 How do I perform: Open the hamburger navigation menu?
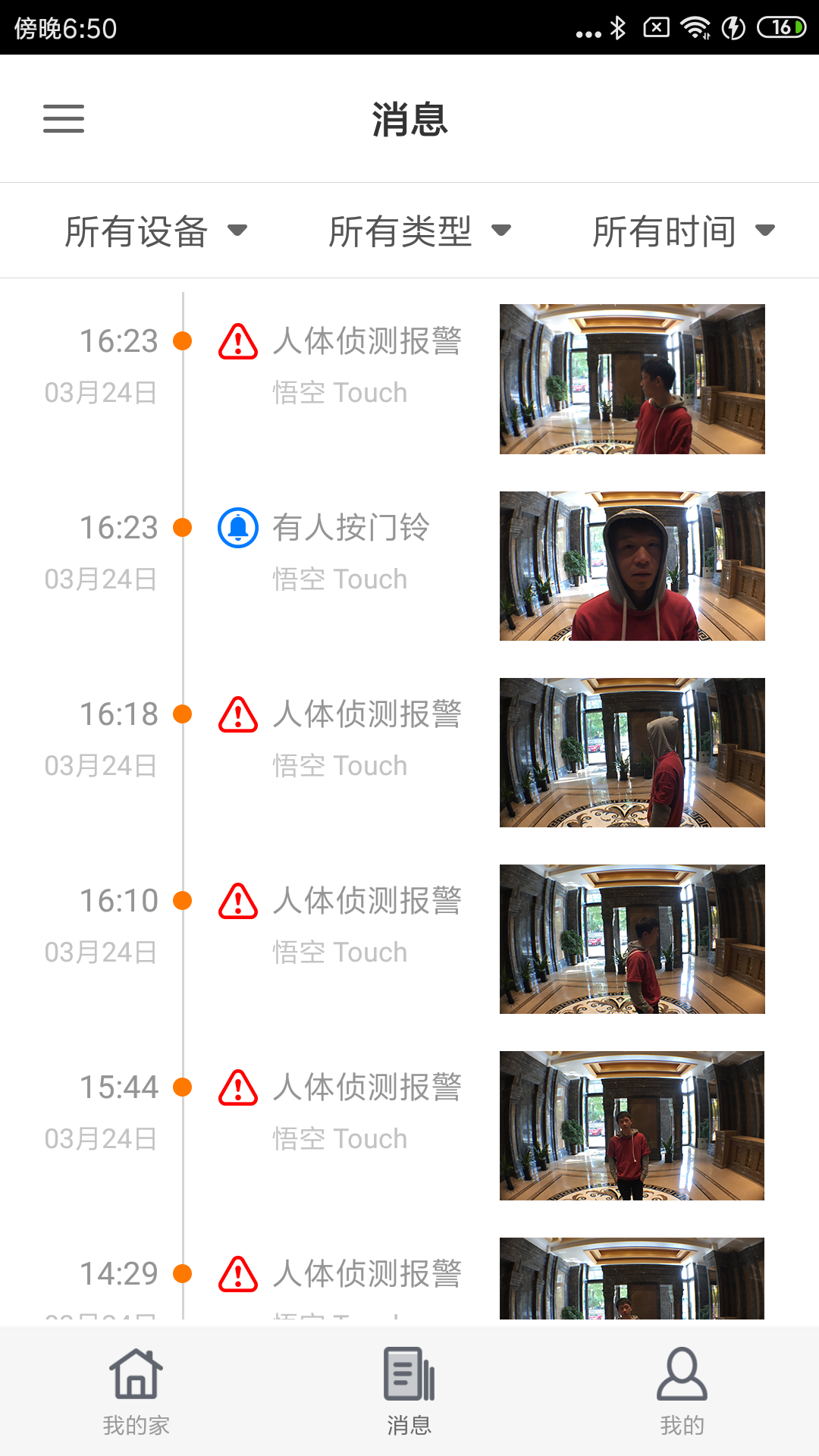[63, 119]
